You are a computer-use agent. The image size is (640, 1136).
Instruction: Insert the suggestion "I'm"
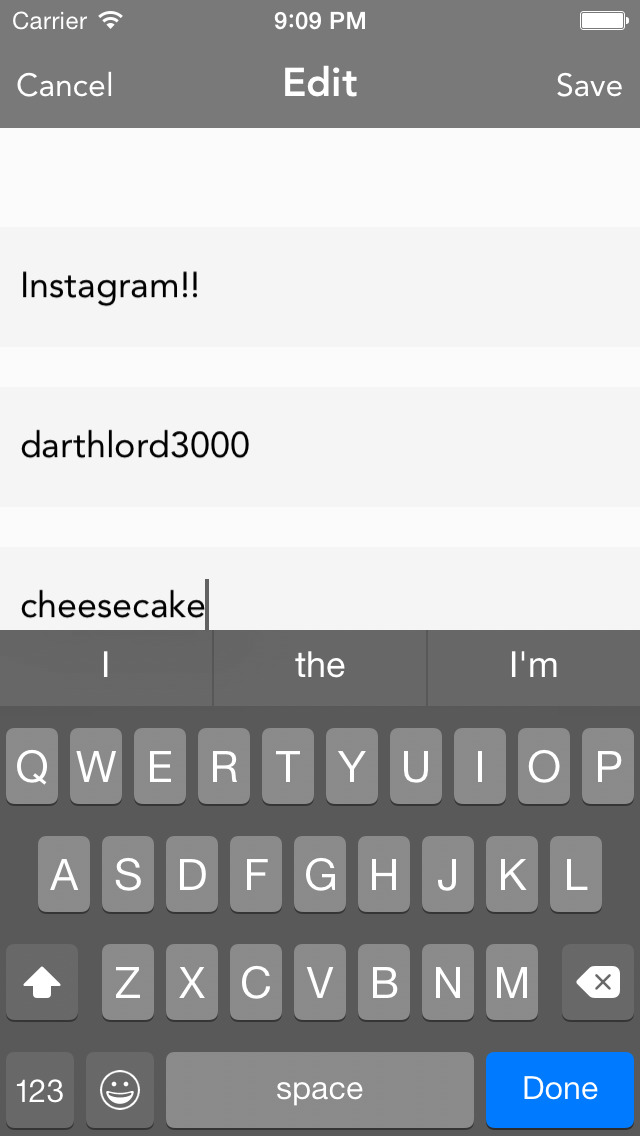(534, 667)
